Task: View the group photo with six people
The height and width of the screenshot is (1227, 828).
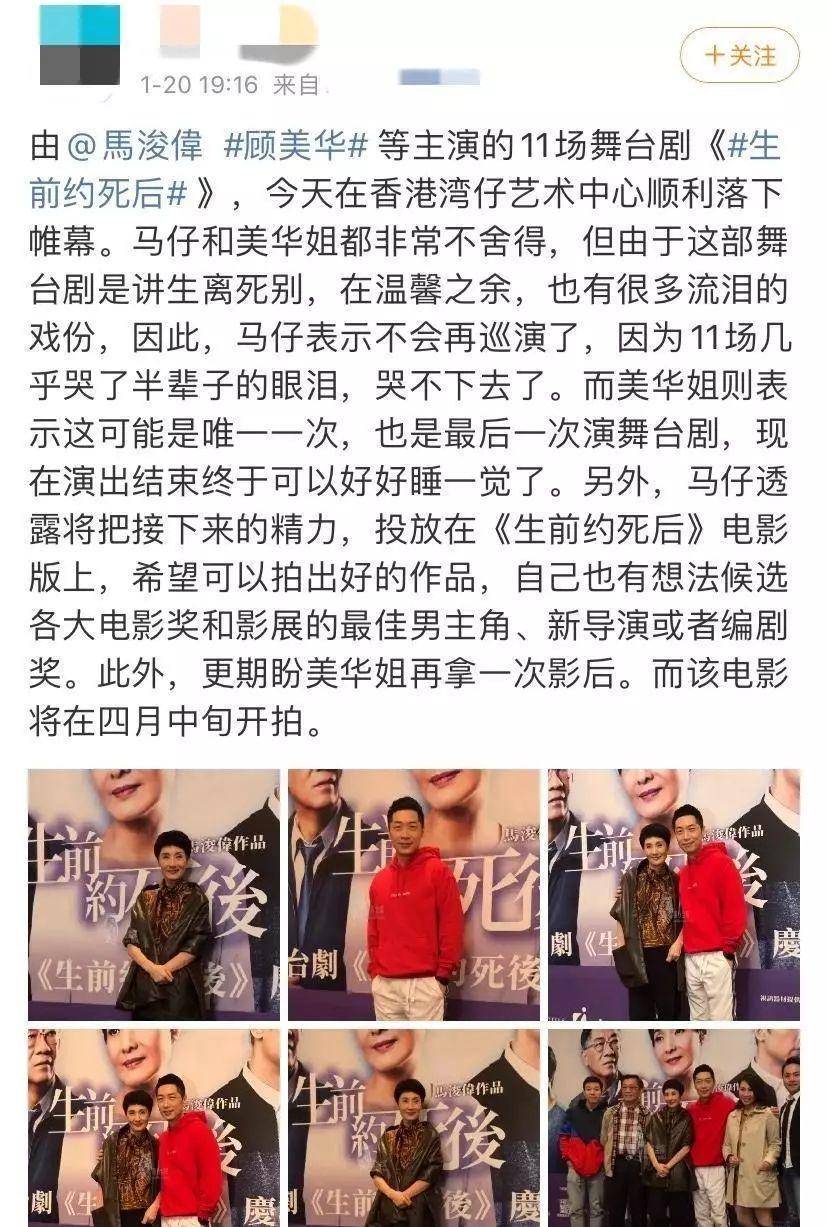Action: (673, 1127)
